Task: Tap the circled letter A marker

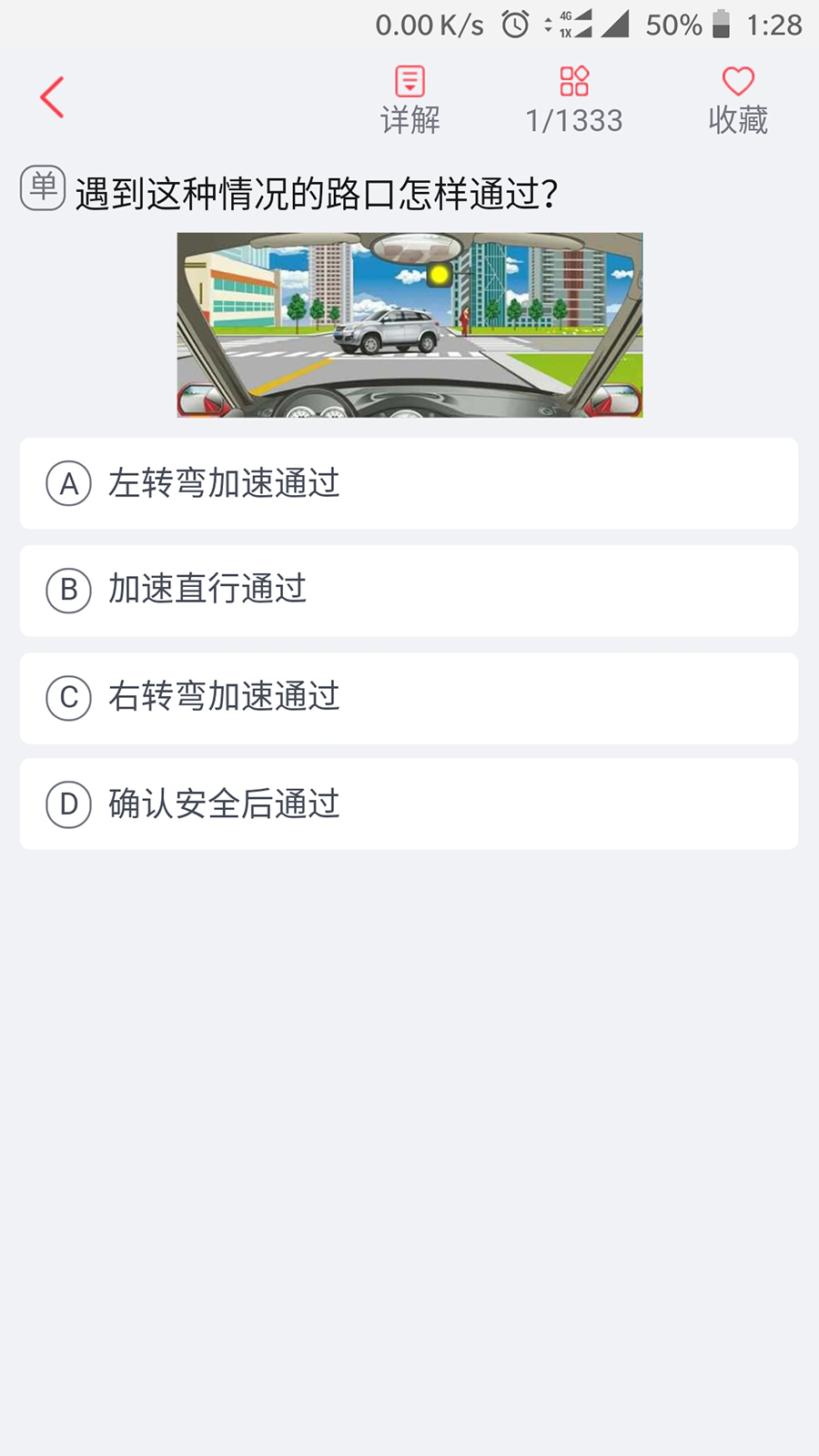Action: pyautogui.click(x=68, y=483)
